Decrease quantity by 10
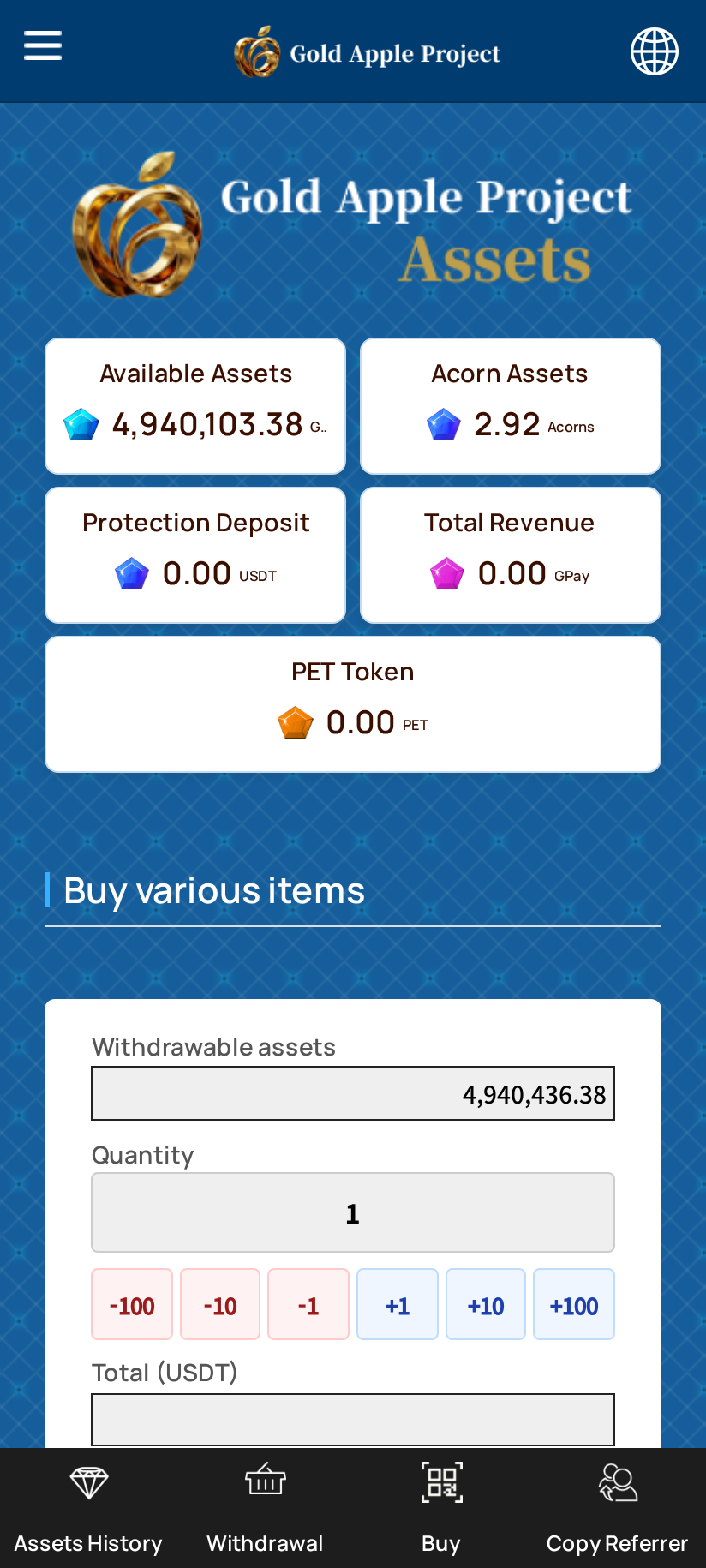706x1568 pixels. click(220, 1305)
